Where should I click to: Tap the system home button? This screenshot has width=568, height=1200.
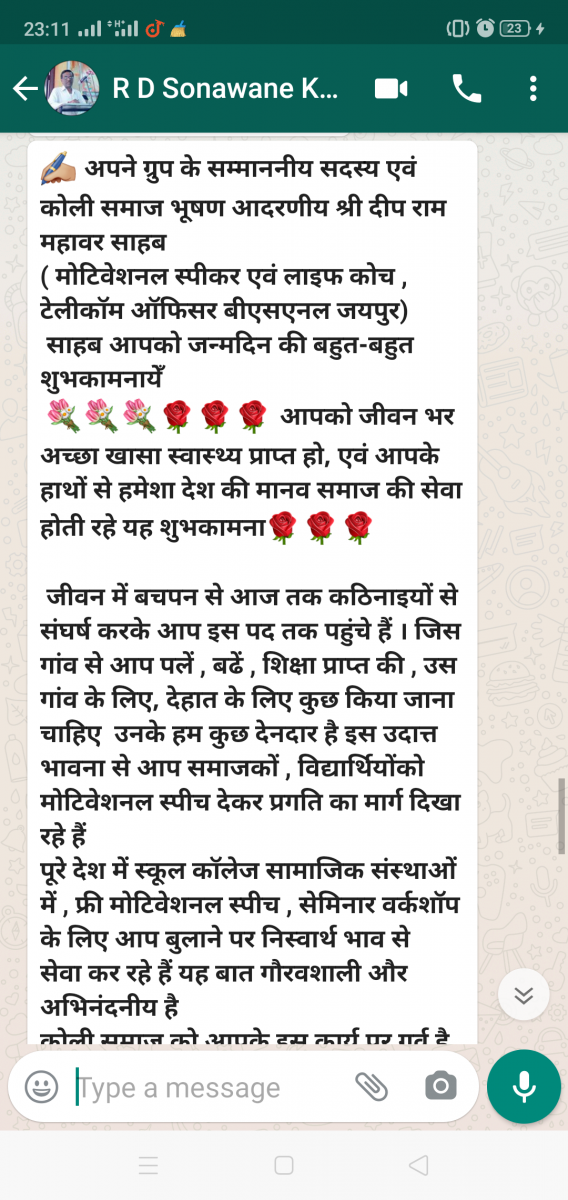(x=284, y=1165)
